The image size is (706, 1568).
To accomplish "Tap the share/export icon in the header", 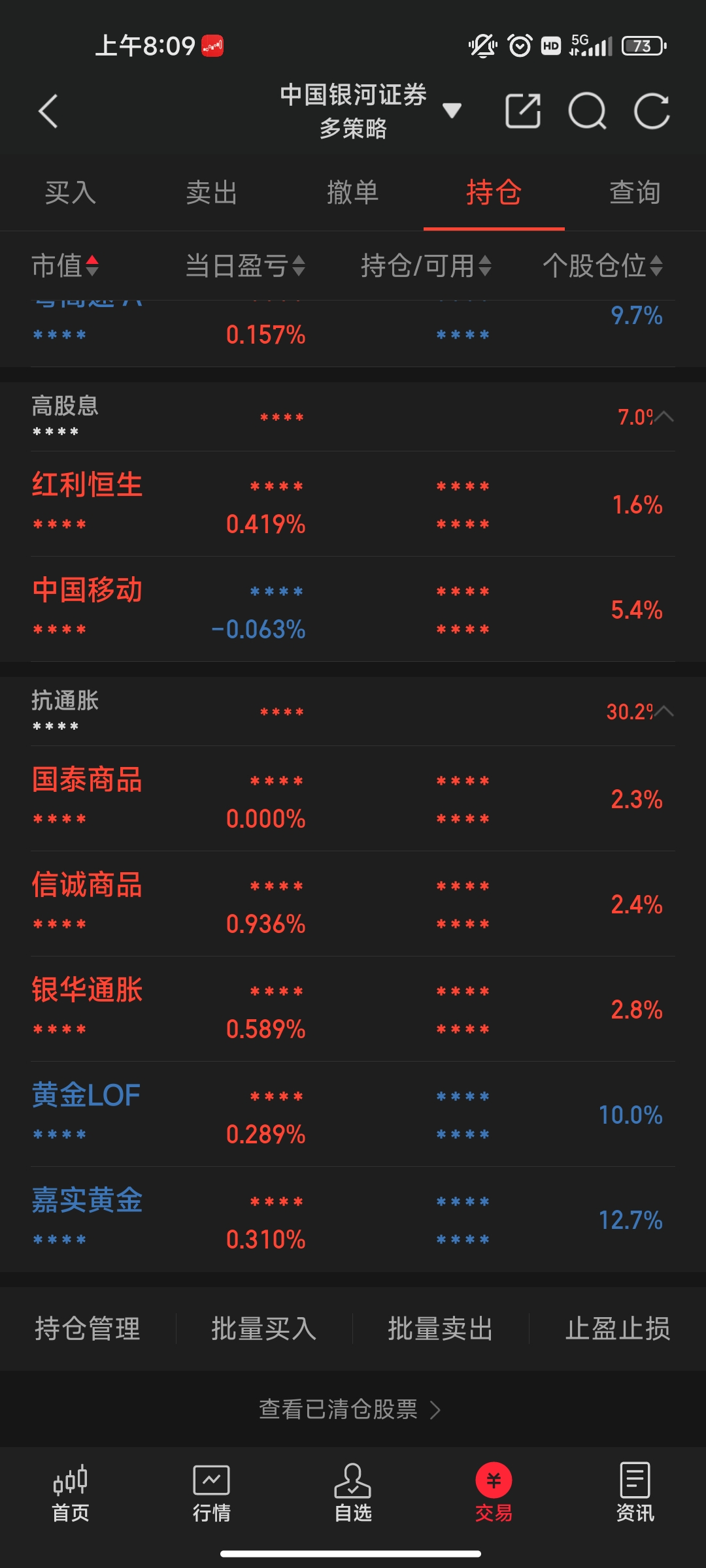I will pyautogui.click(x=523, y=111).
